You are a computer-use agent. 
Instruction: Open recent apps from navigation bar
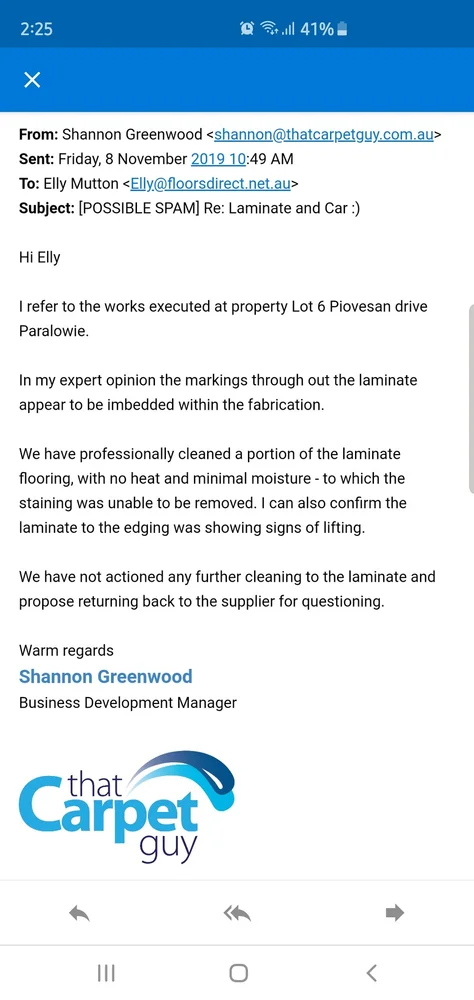(x=106, y=973)
